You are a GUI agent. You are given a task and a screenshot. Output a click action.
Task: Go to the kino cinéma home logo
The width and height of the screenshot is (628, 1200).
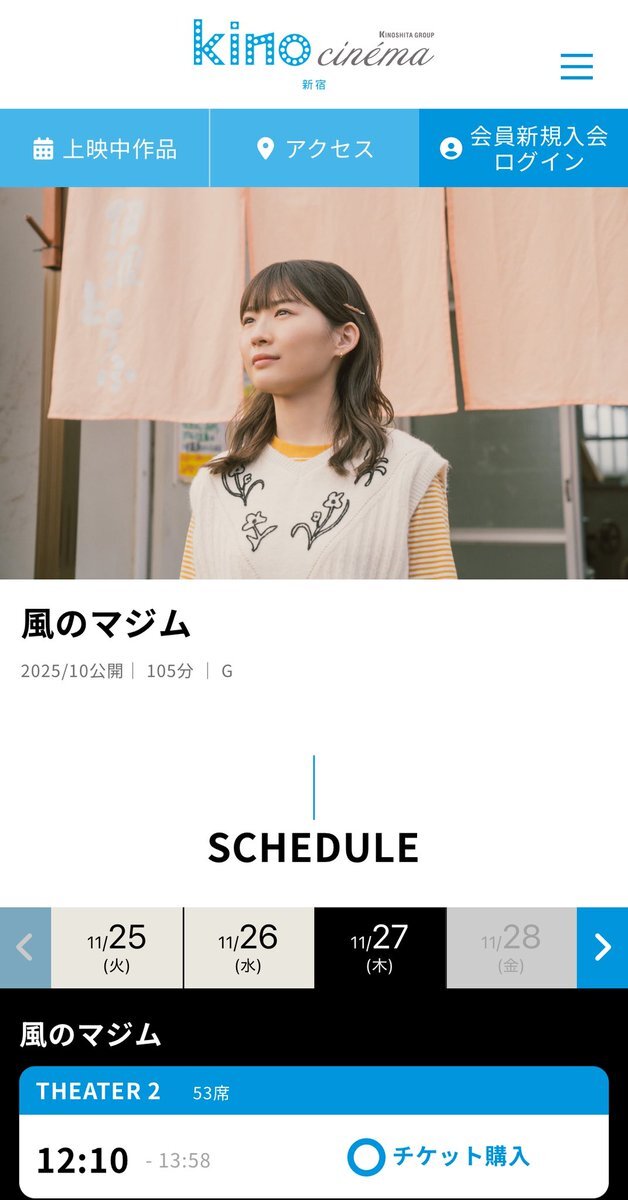313,48
